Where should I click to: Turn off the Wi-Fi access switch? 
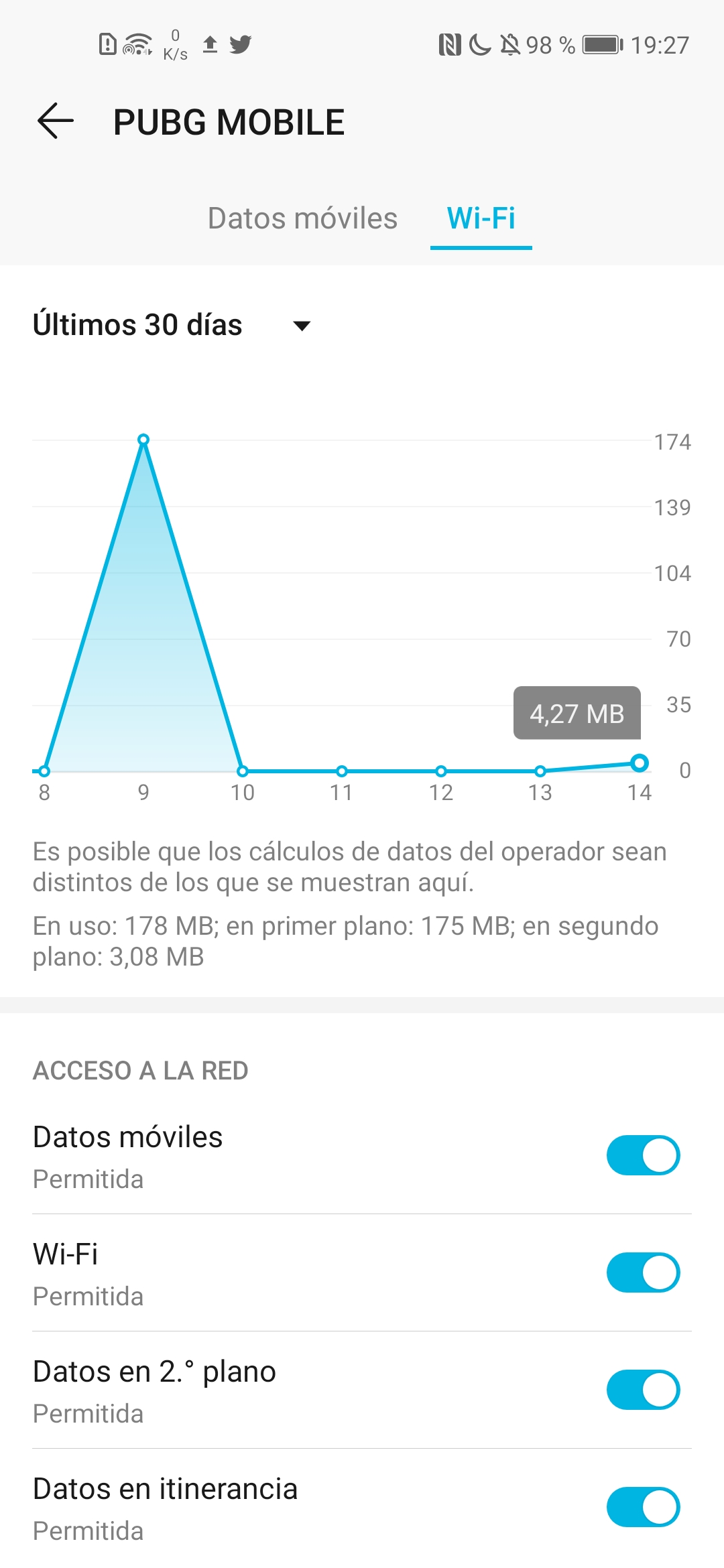click(643, 1272)
